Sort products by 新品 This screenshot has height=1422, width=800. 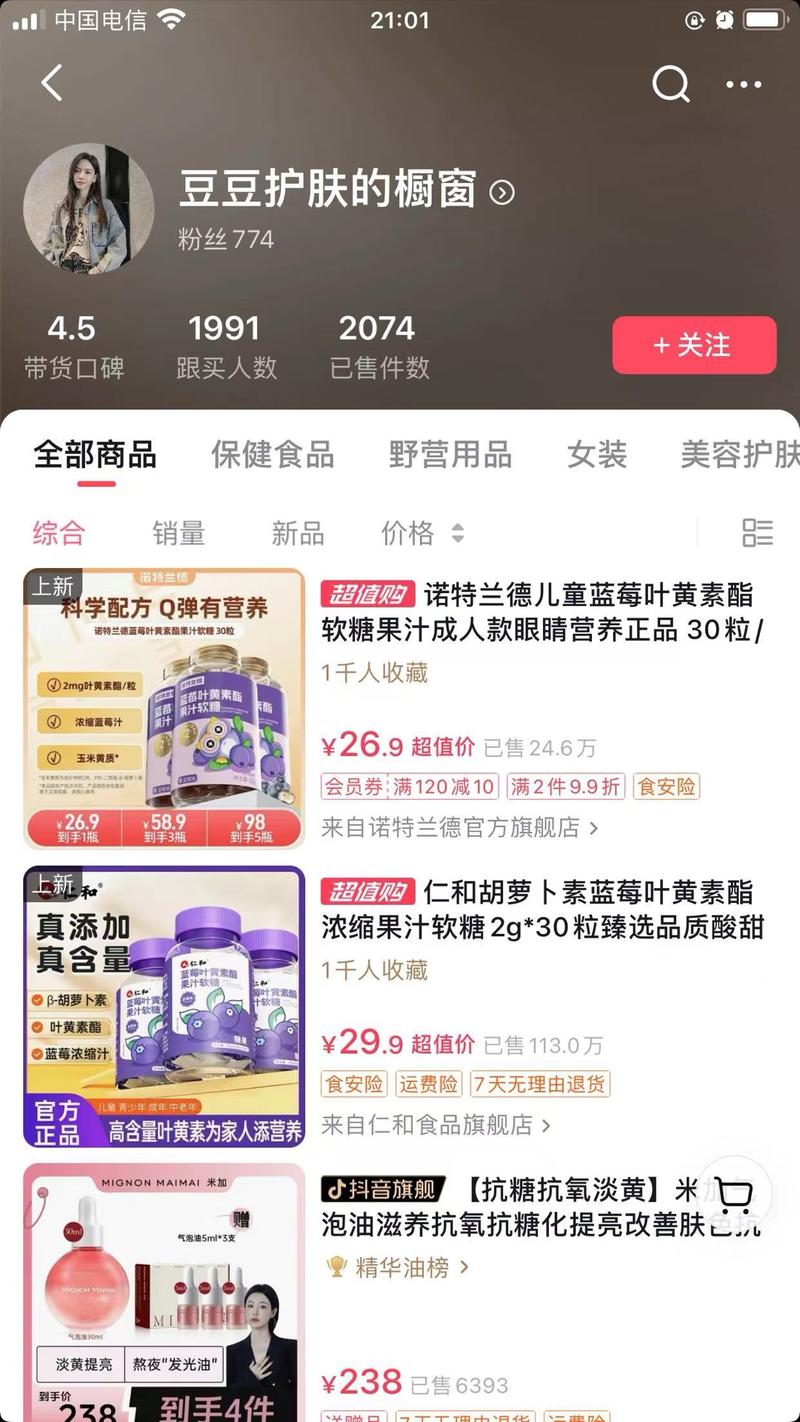coord(298,533)
